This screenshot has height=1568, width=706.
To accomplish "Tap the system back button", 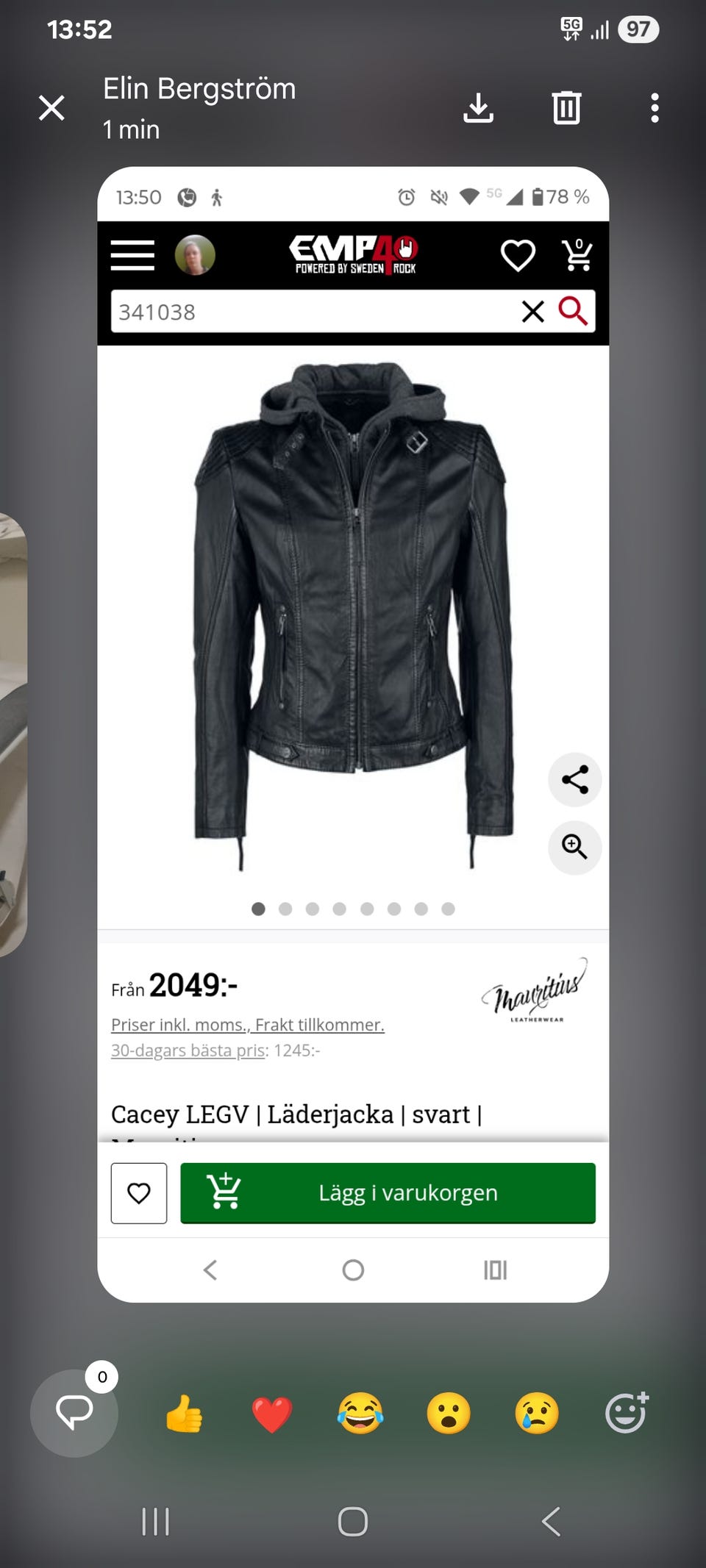I will click(551, 1521).
